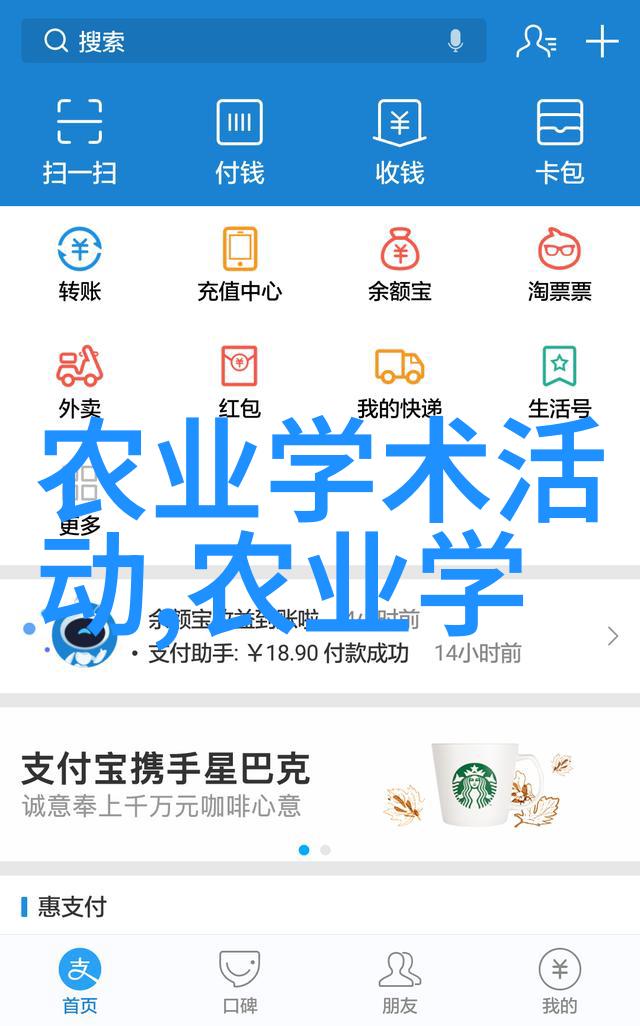
Task: Open 淘票票 movie tickets
Action: coord(560,264)
